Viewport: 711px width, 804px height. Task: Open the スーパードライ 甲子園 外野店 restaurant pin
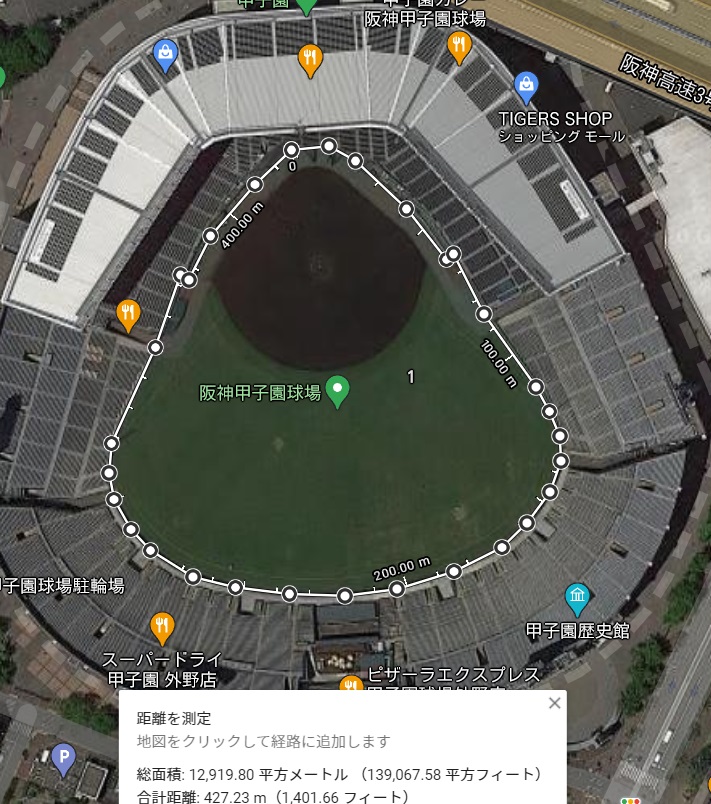pyautogui.click(x=162, y=627)
